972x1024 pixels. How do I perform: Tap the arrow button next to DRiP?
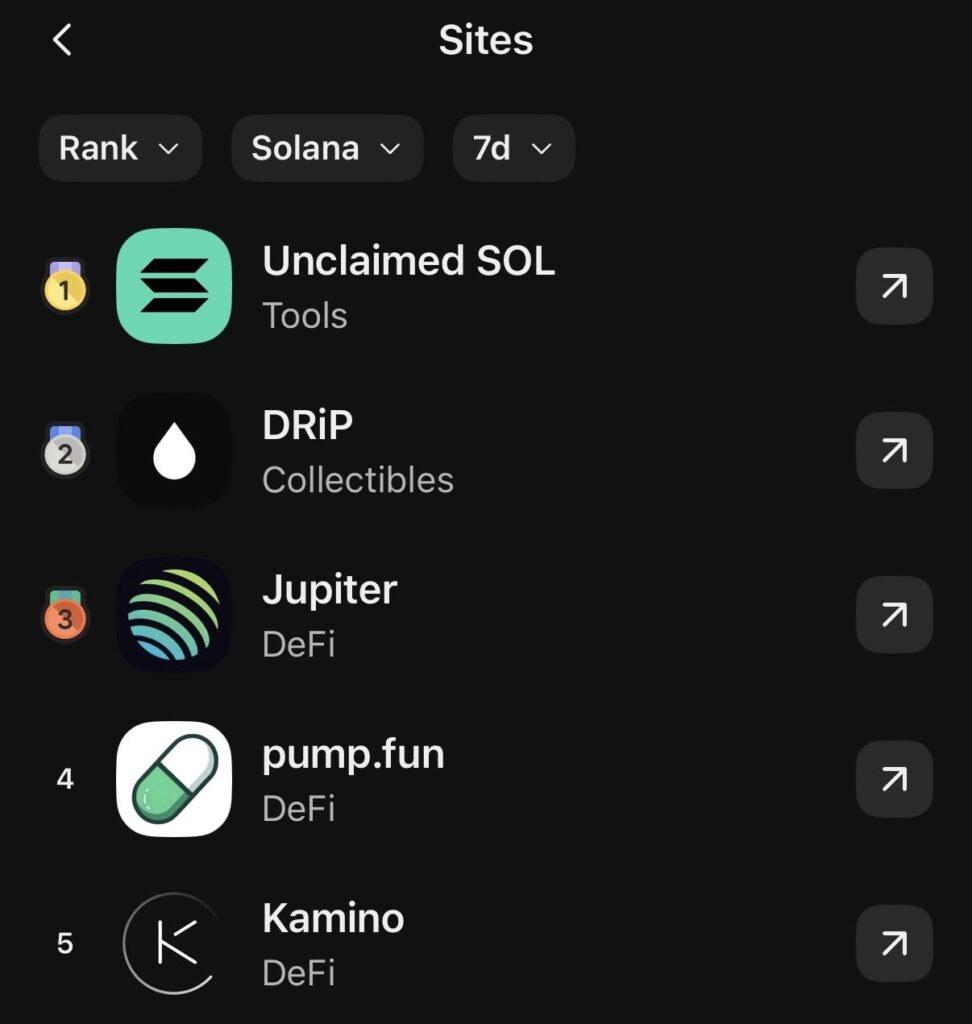pos(894,451)
